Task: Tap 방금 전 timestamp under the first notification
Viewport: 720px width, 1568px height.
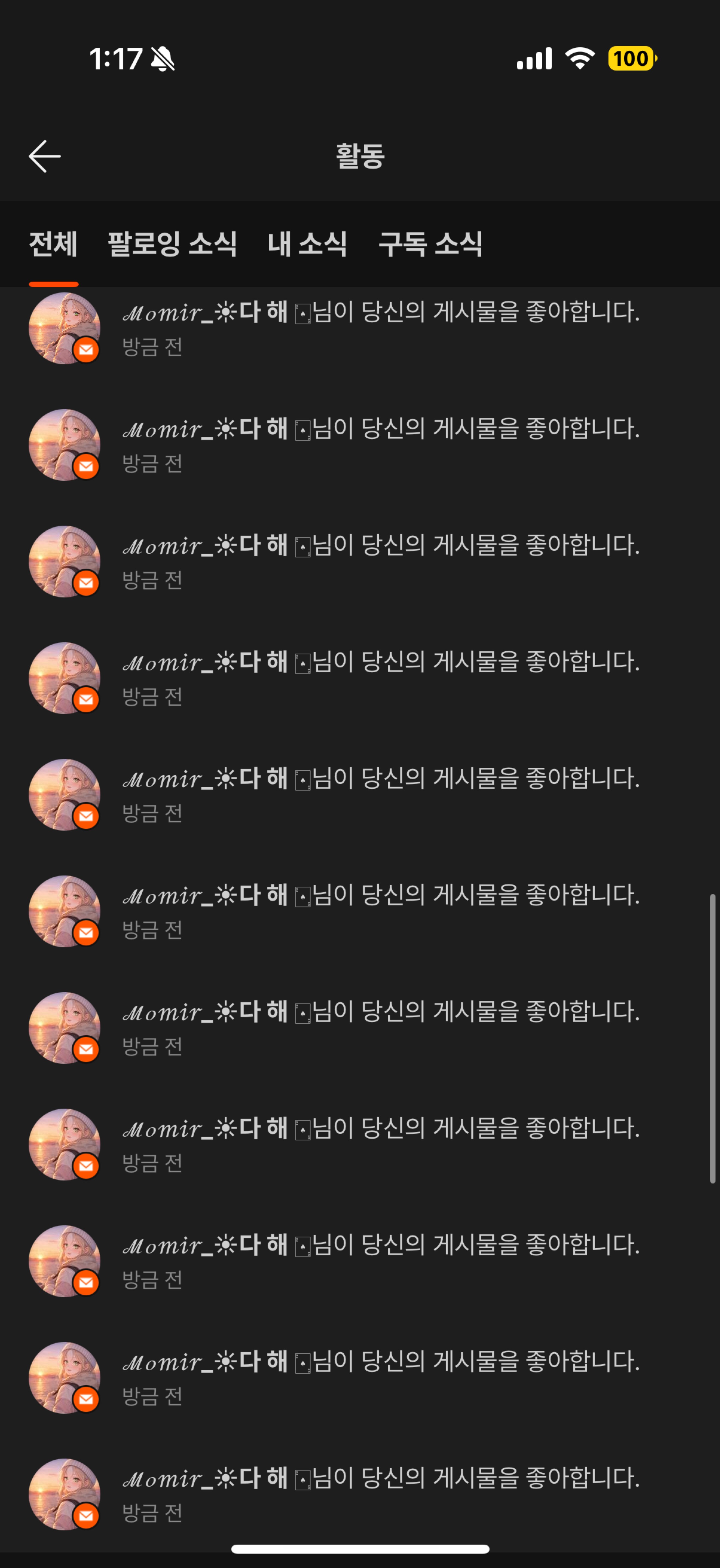Action: pyautogui.click(x=152, y=348)
